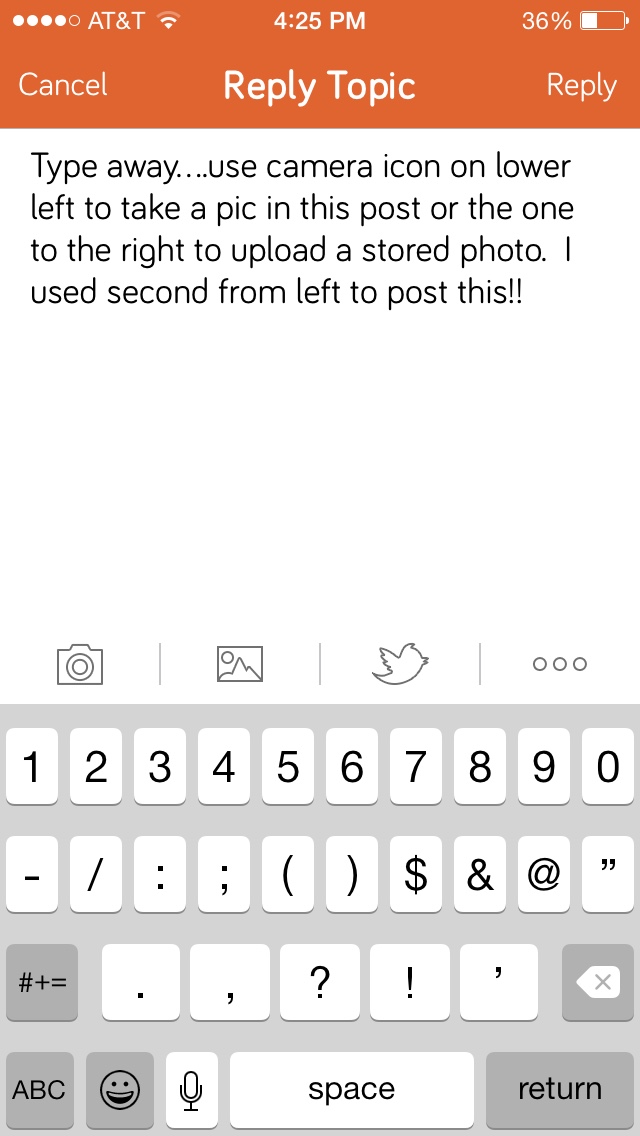Submit post with the Reply button
The image size is (640, 1136).
[x=581, y=85]
